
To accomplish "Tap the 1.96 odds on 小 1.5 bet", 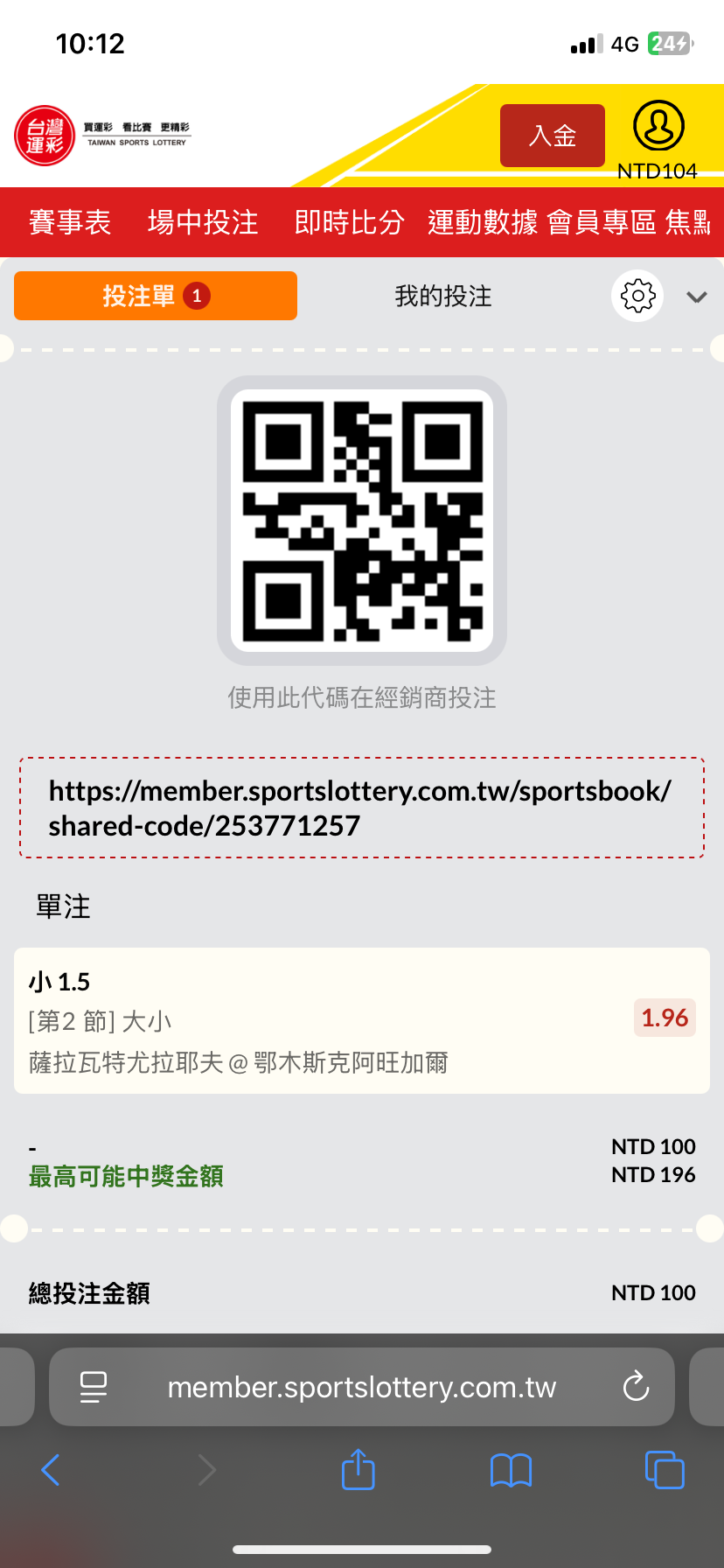I will pos(665,1018).
